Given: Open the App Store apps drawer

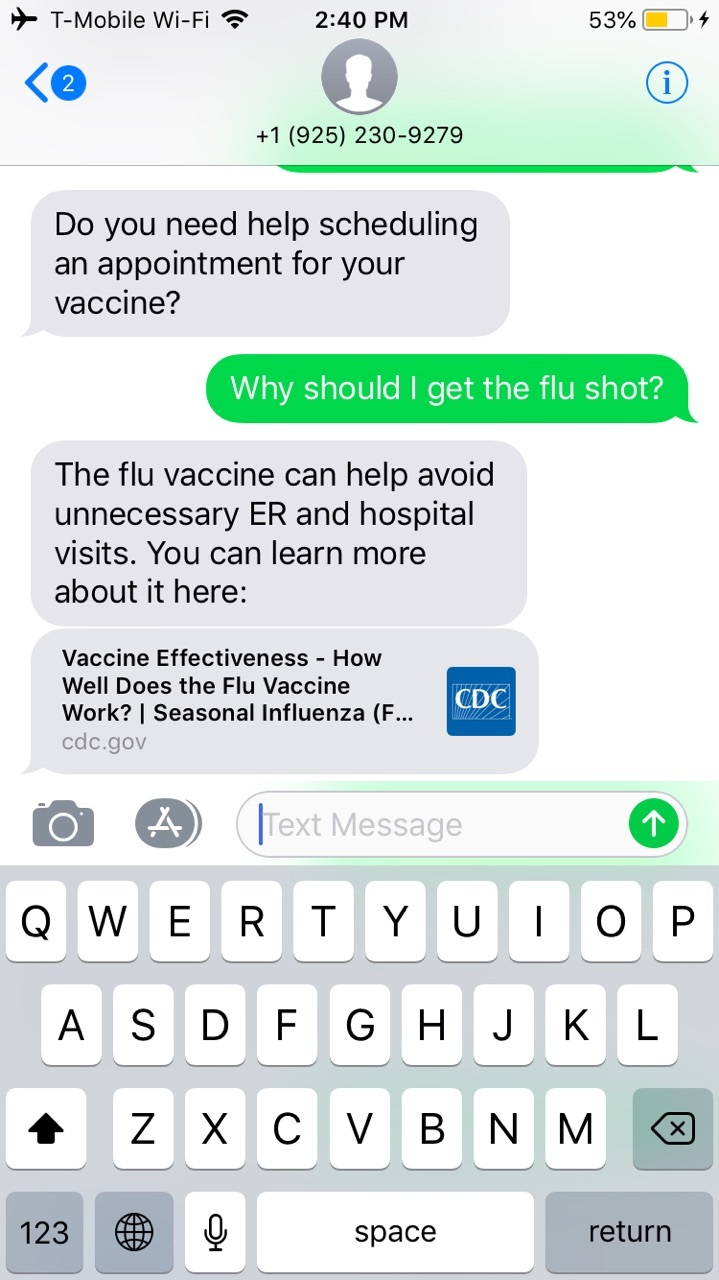Looking at the screenshot, I should pos(168,824).
